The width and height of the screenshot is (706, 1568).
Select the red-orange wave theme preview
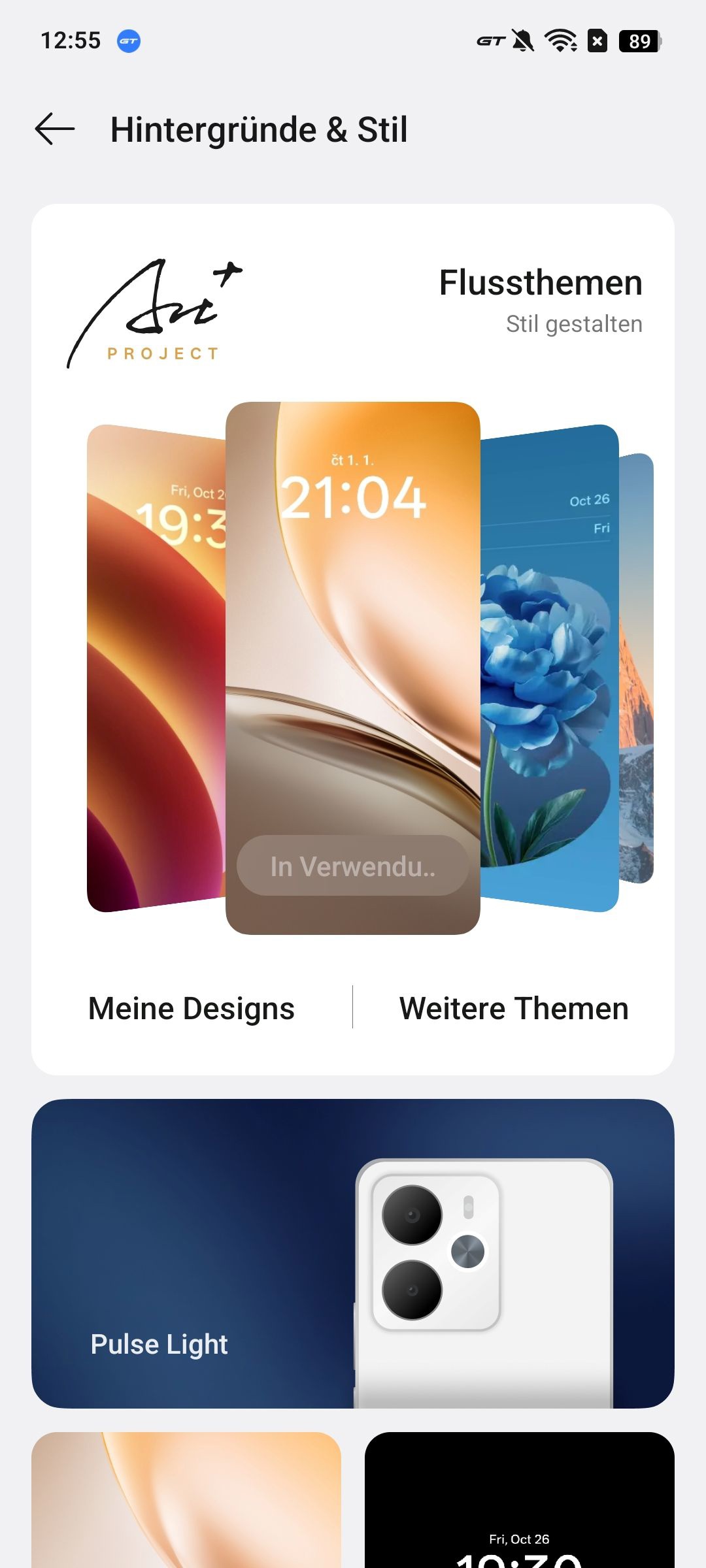(156, 666)
